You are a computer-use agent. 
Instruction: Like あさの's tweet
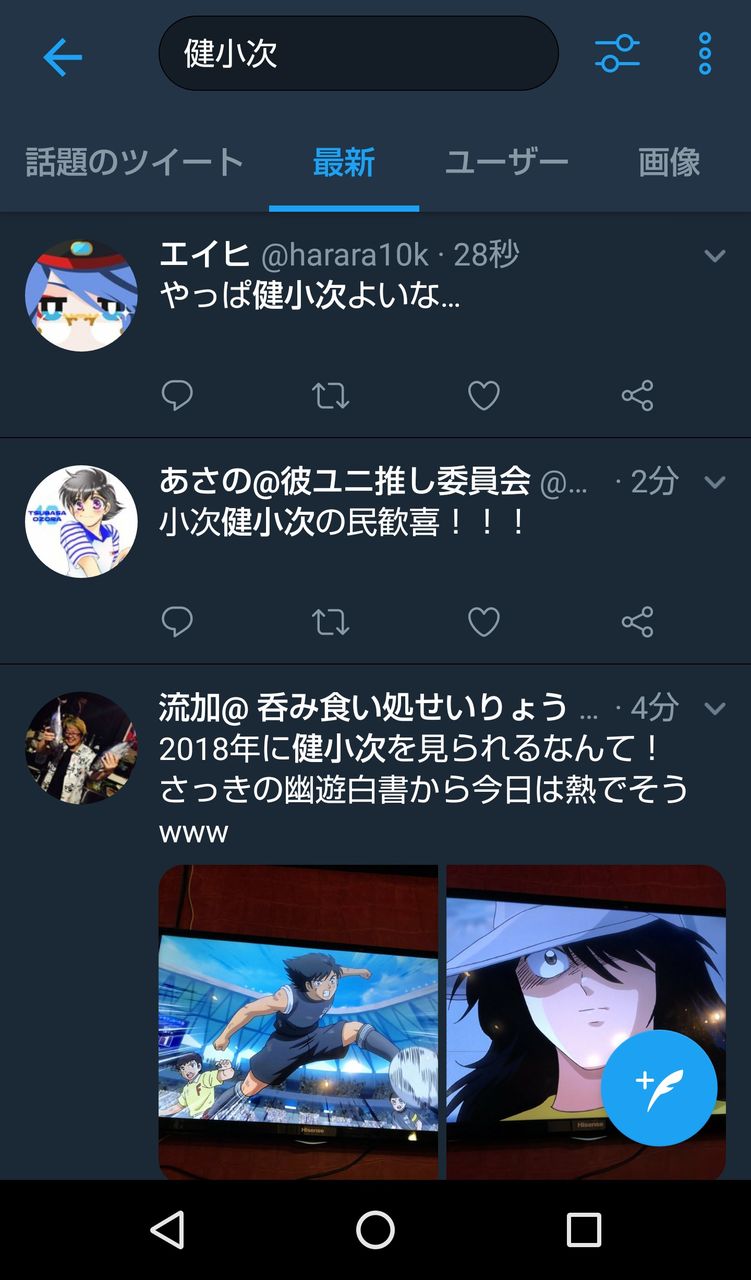coord(483,622)
